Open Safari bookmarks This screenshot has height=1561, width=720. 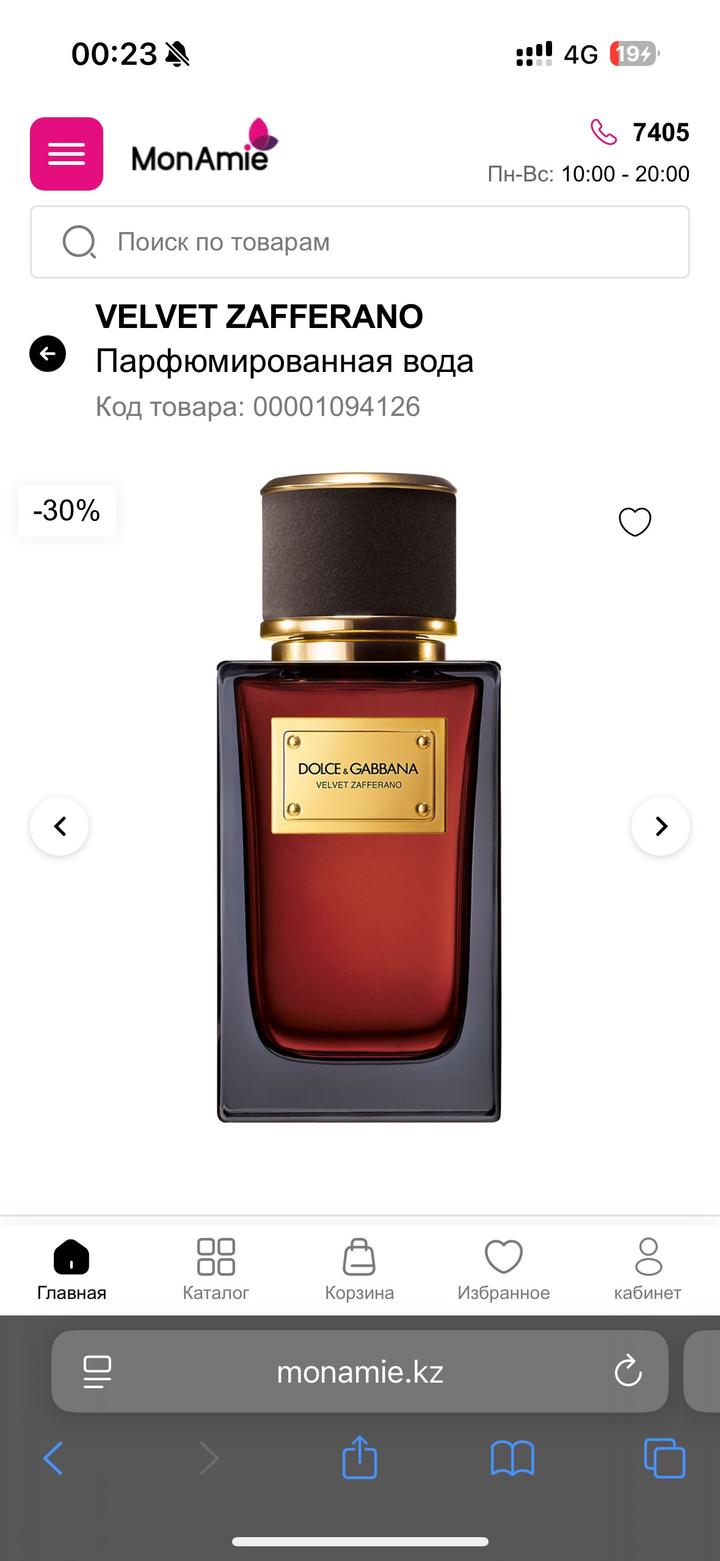pyautogui.click(x=512, y=1458)
